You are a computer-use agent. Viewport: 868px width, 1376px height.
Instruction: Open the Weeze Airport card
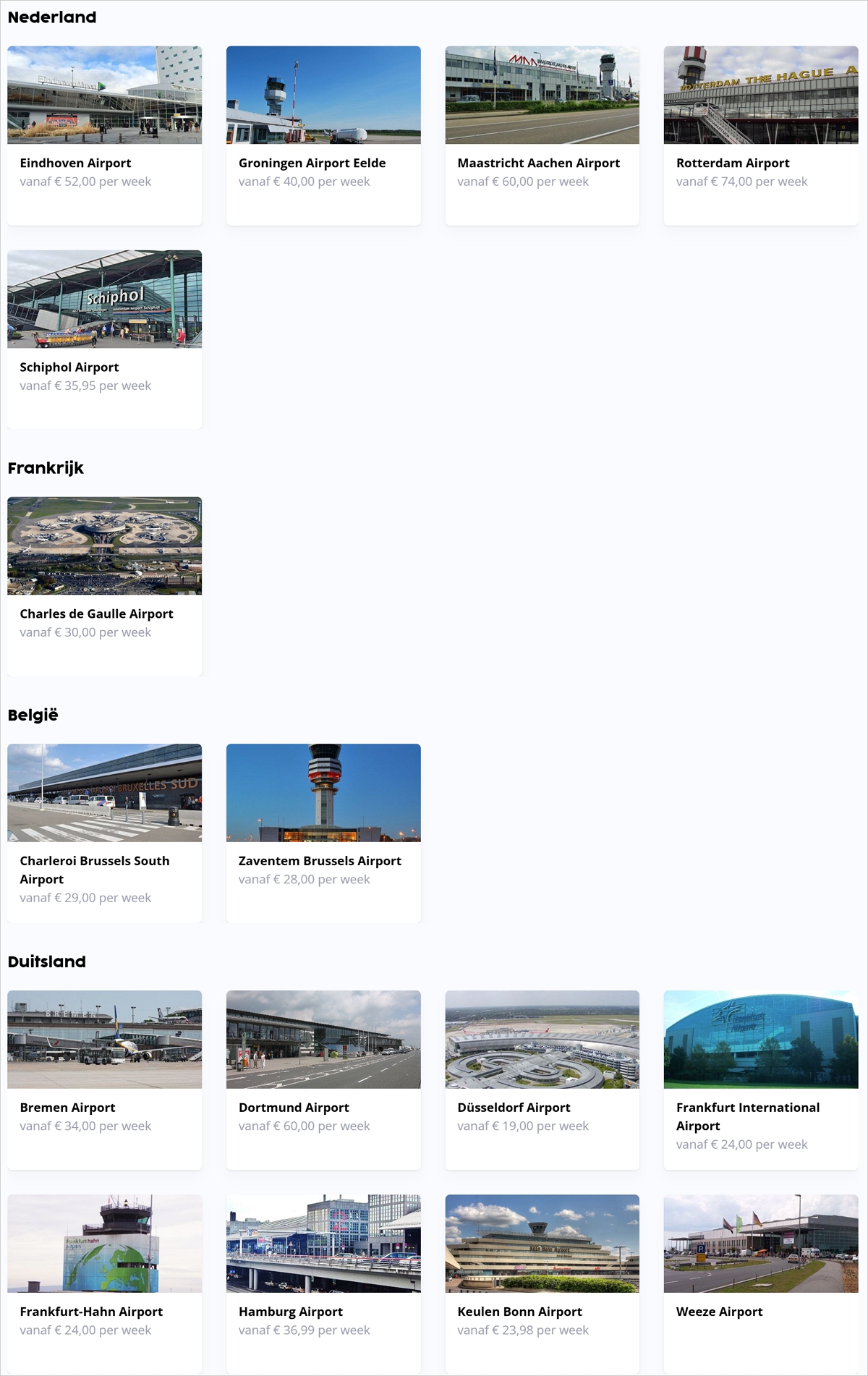(760, 1284)
